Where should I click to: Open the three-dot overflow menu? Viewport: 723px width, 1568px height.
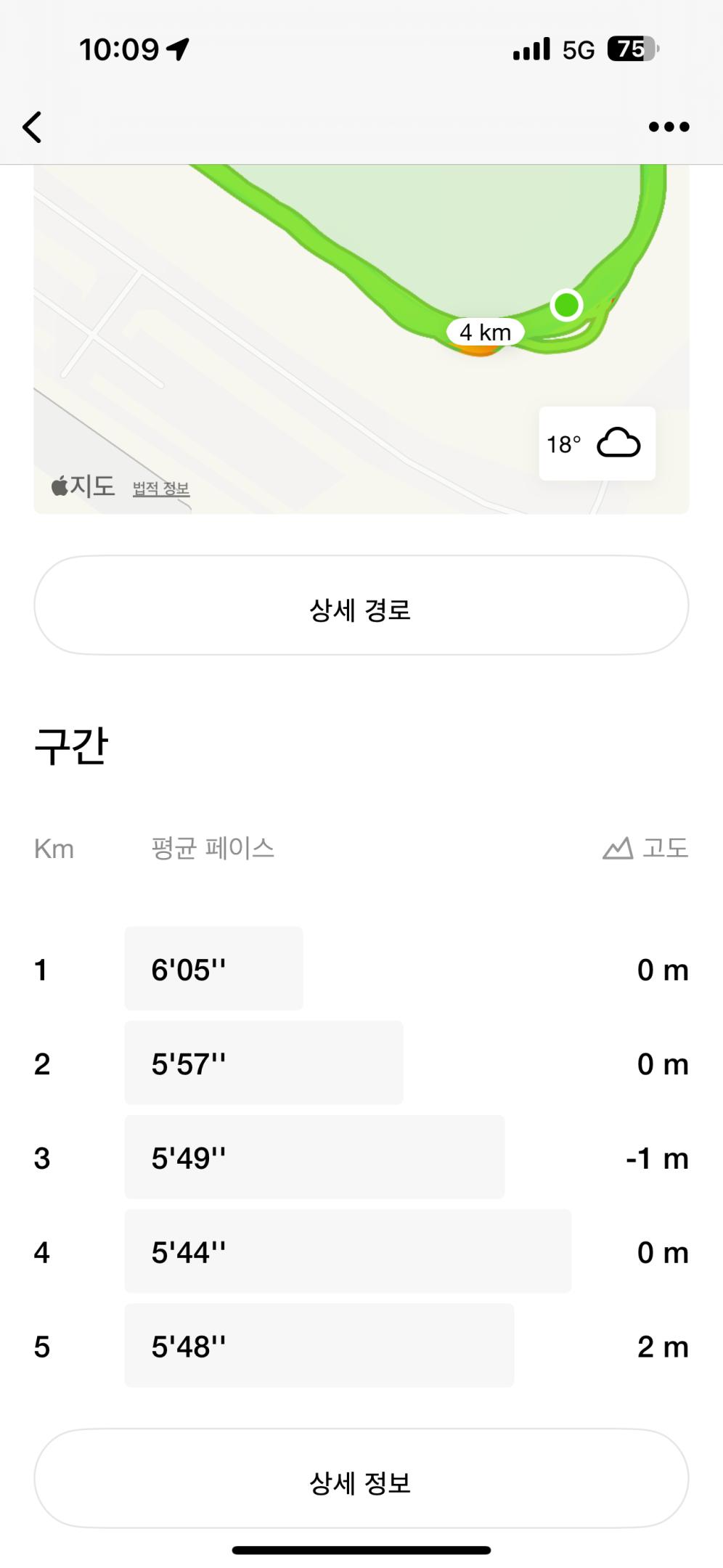[669, 127]
